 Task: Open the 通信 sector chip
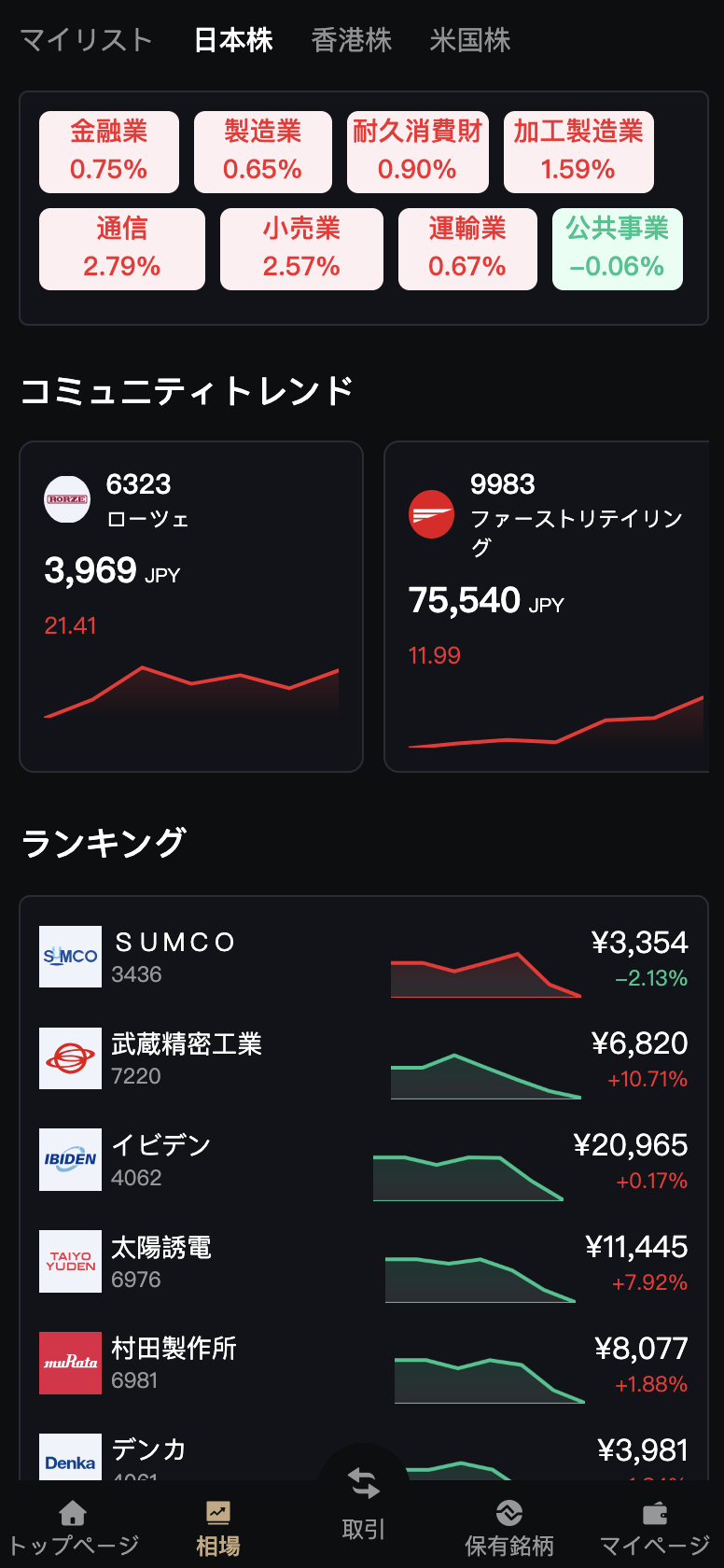122,249
